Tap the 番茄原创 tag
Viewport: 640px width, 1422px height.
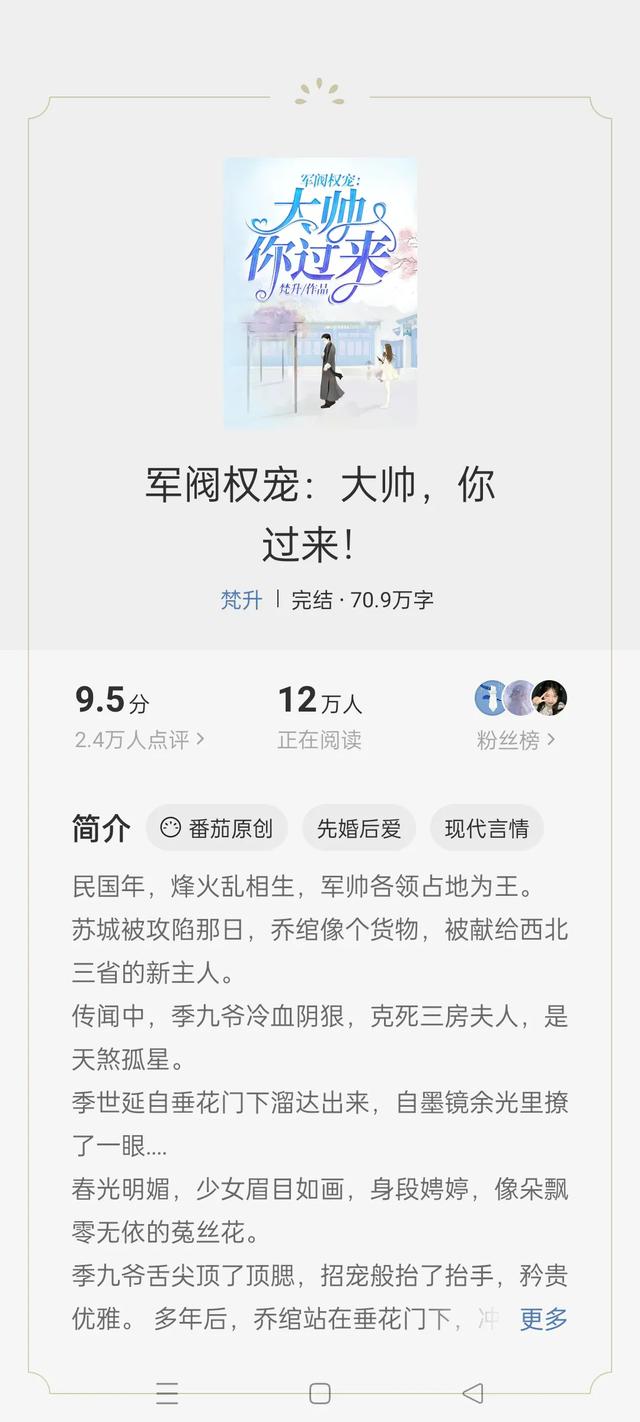click(217, 828)
